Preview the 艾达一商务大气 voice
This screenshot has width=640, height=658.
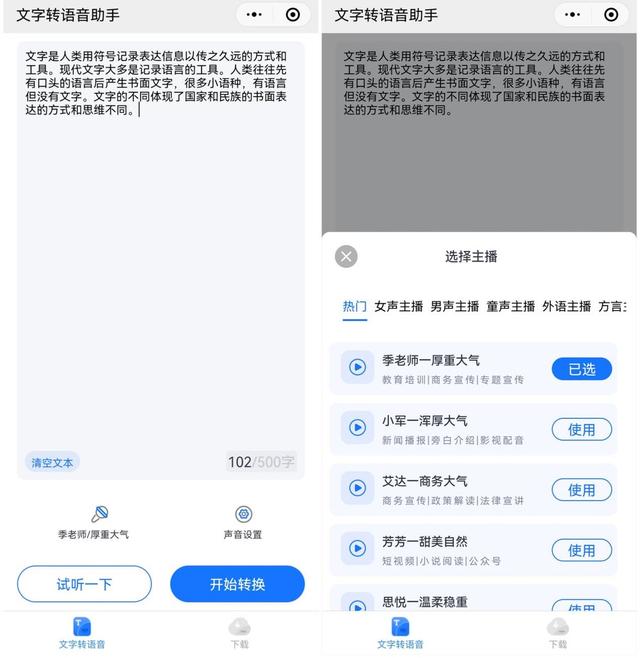tap(358, 489)
